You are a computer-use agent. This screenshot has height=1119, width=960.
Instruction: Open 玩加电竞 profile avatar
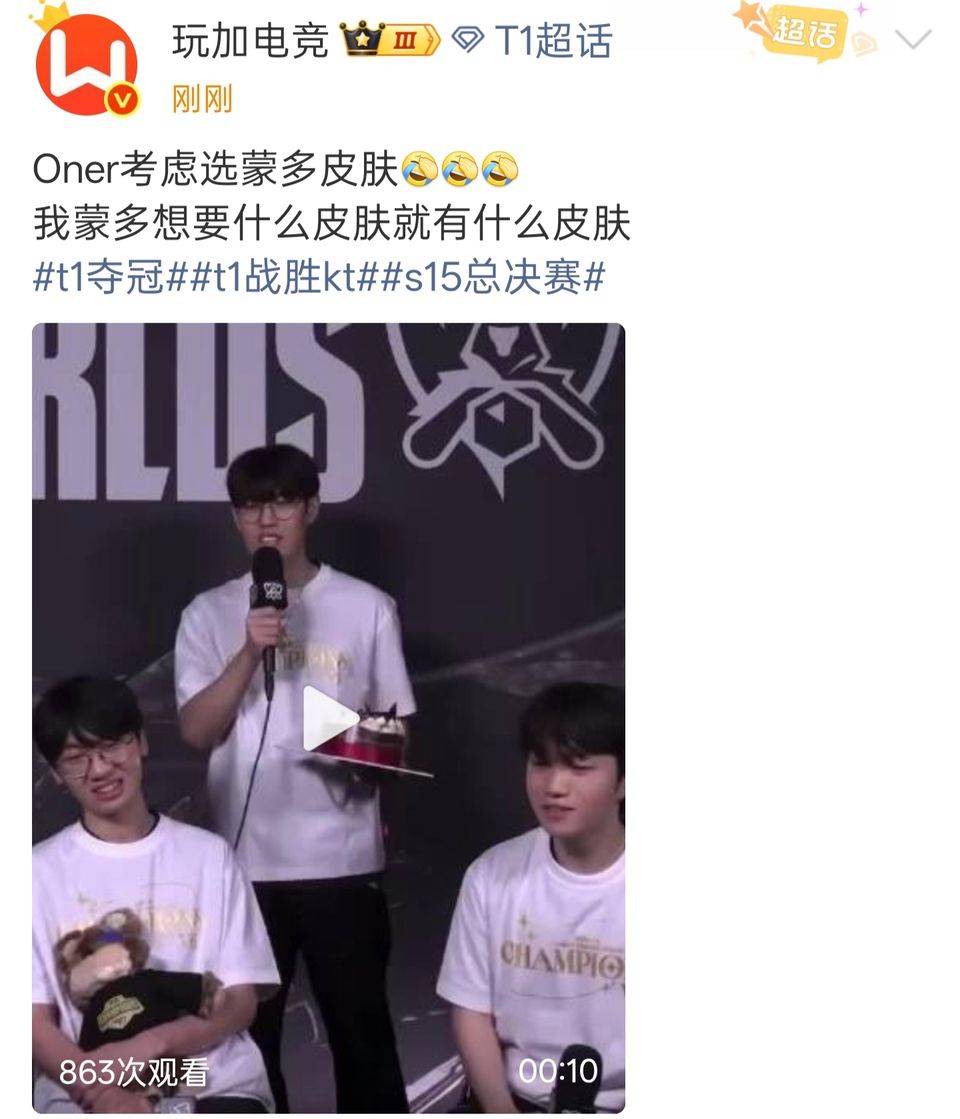click(x=85, y=63)
